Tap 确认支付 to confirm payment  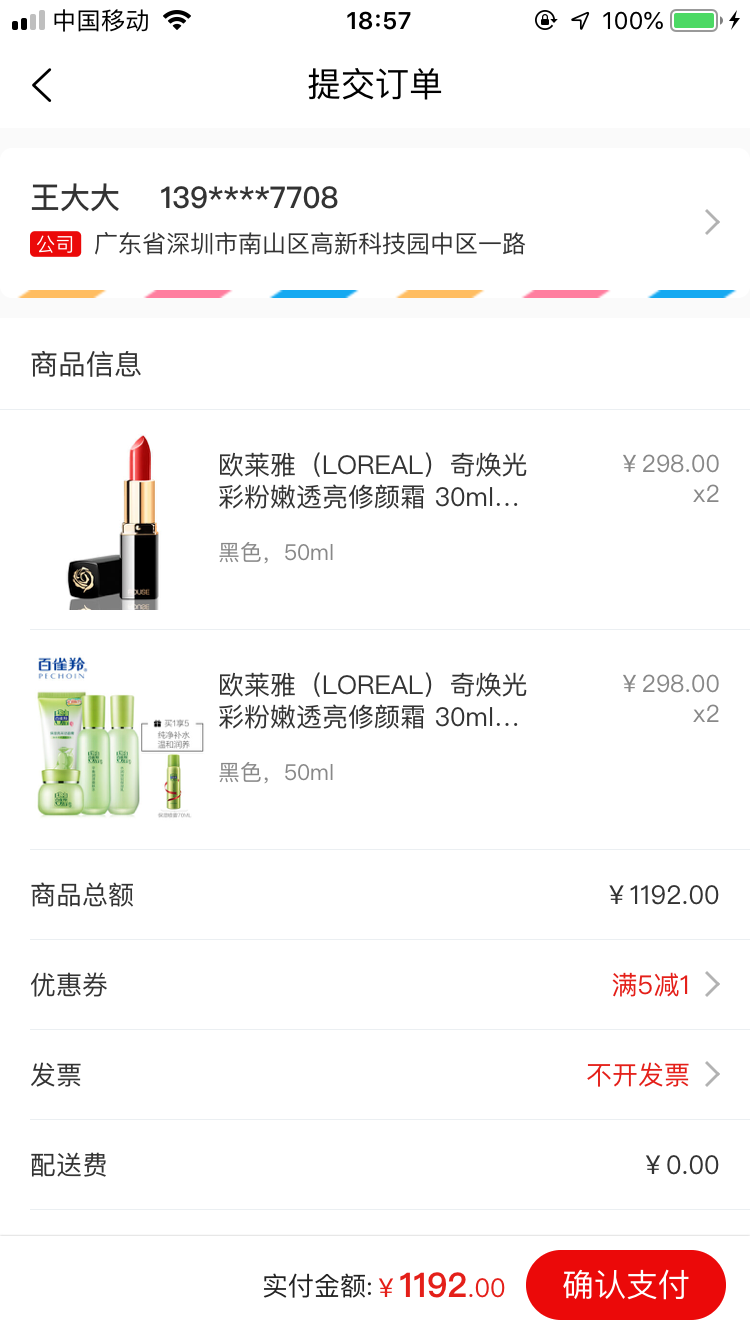[625, 1285]
